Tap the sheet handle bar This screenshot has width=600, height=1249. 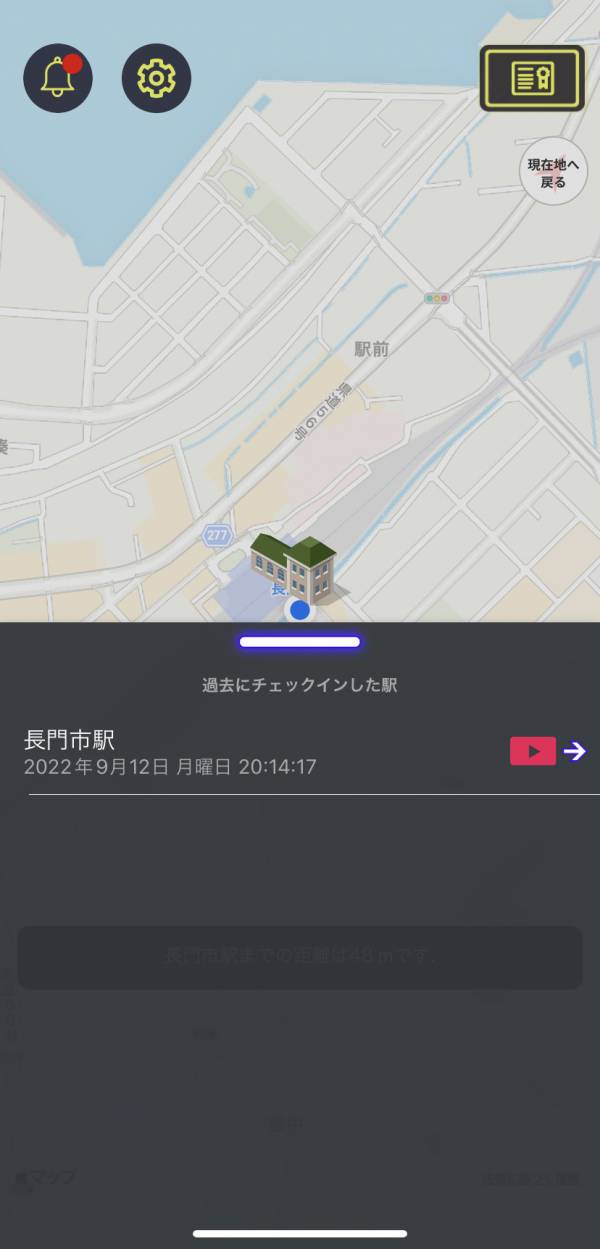299,642
